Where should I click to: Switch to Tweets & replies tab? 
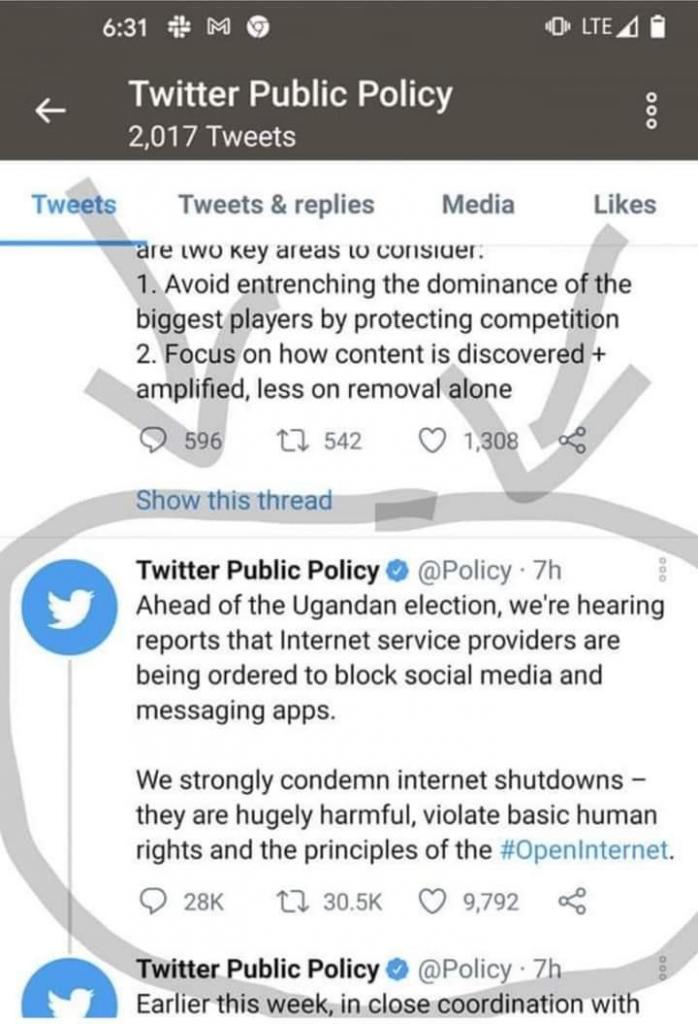pyautogui.click(x=276, y=205)
